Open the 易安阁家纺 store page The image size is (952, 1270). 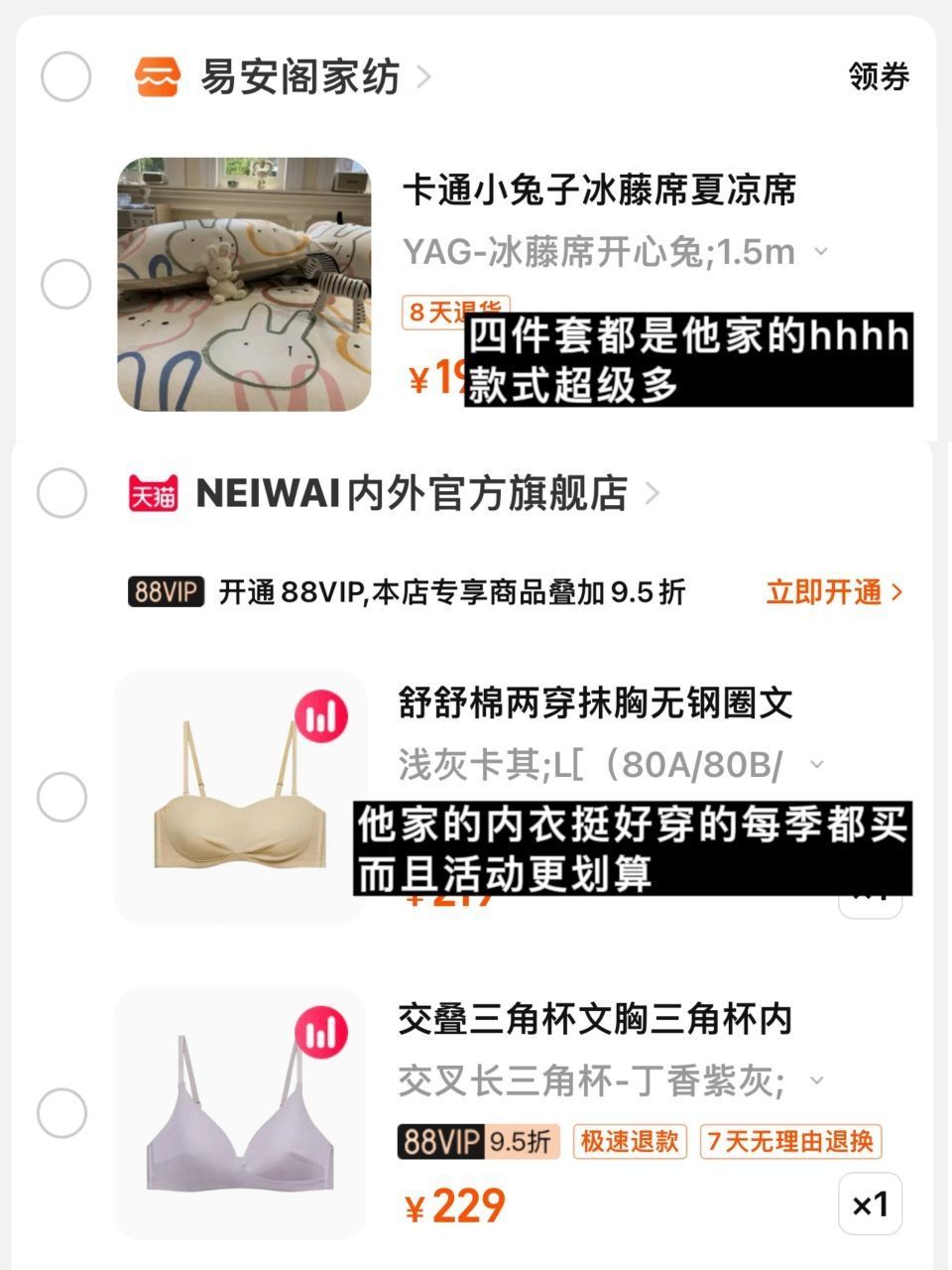[x=299, y=76]
